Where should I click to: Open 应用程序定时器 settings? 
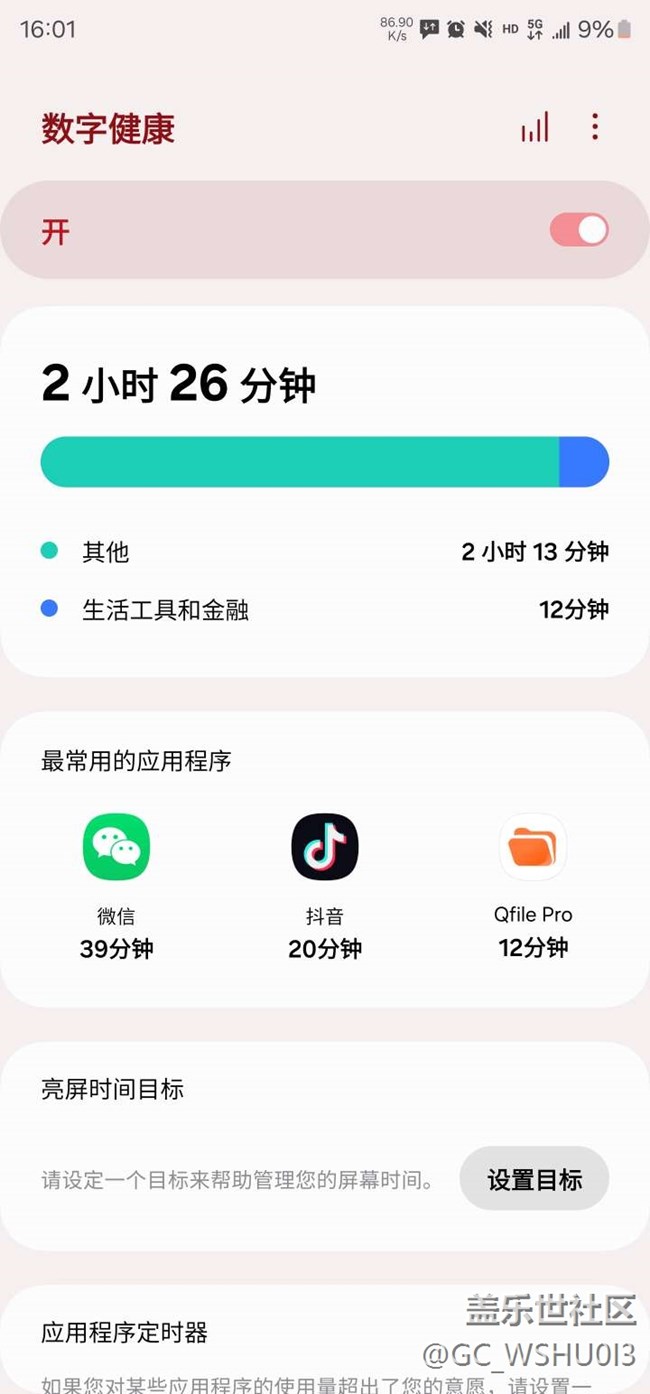325,1340
